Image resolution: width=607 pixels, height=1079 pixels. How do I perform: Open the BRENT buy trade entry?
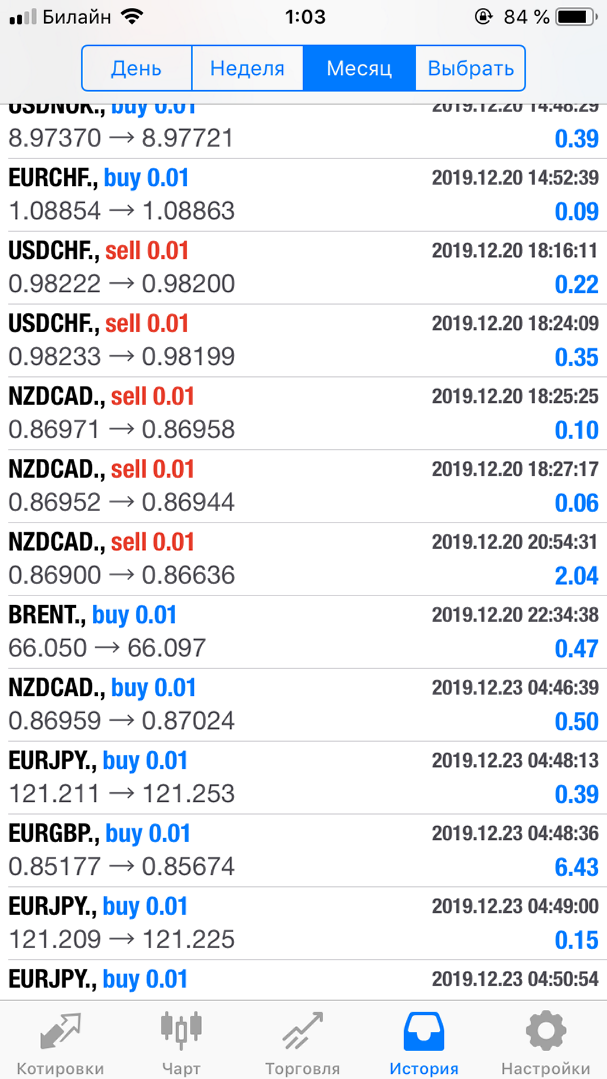304,632
